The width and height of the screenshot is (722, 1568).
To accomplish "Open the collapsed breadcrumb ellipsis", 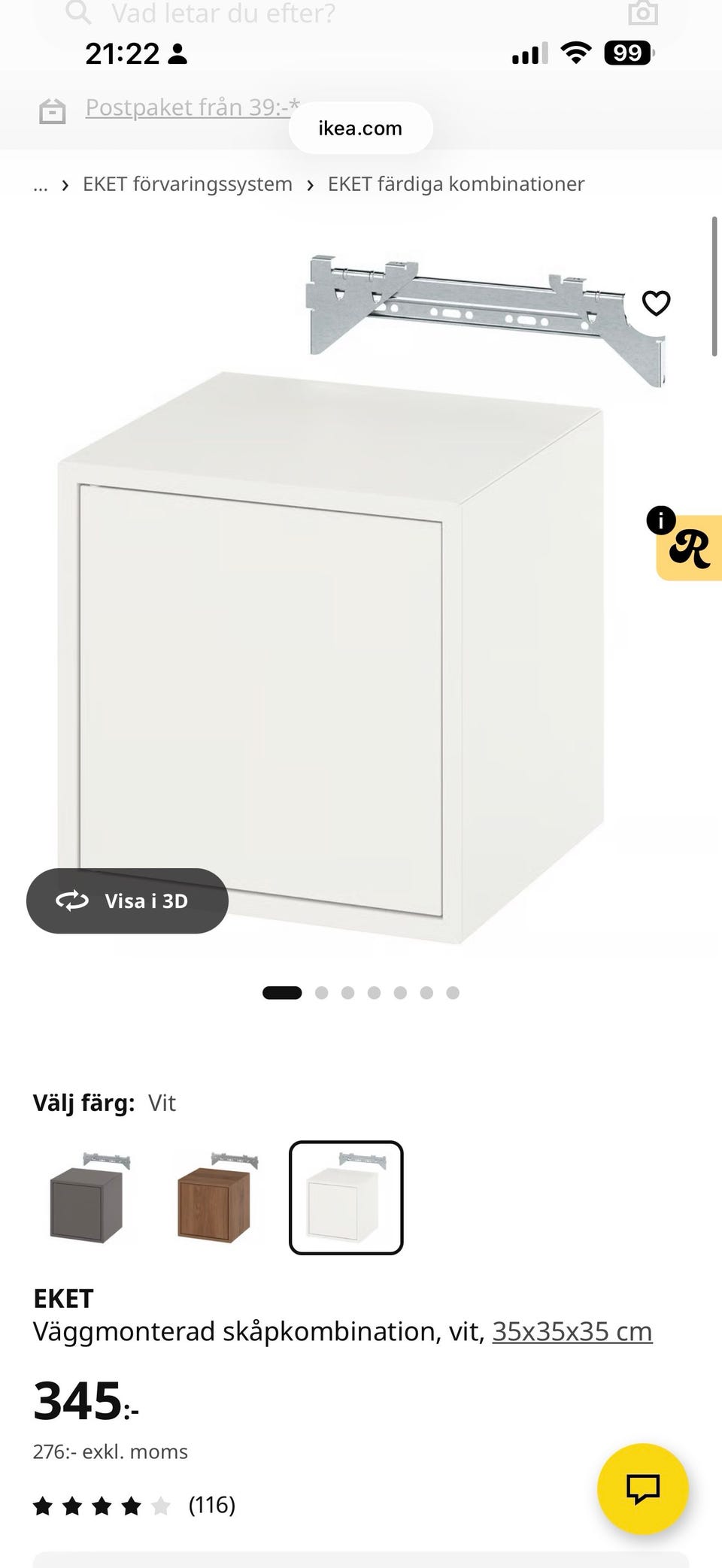I will (x=41, y=184).
